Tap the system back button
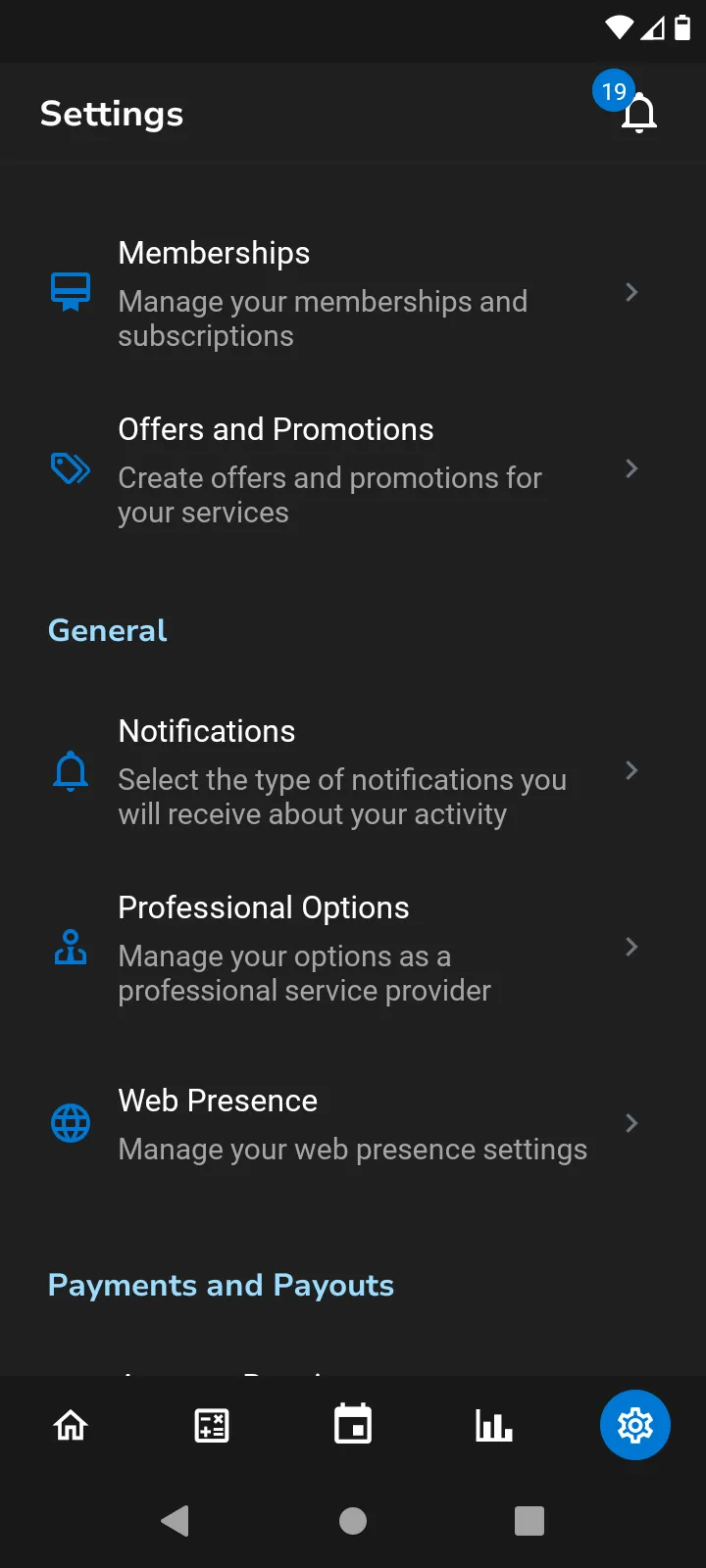 click(176, 1521)
